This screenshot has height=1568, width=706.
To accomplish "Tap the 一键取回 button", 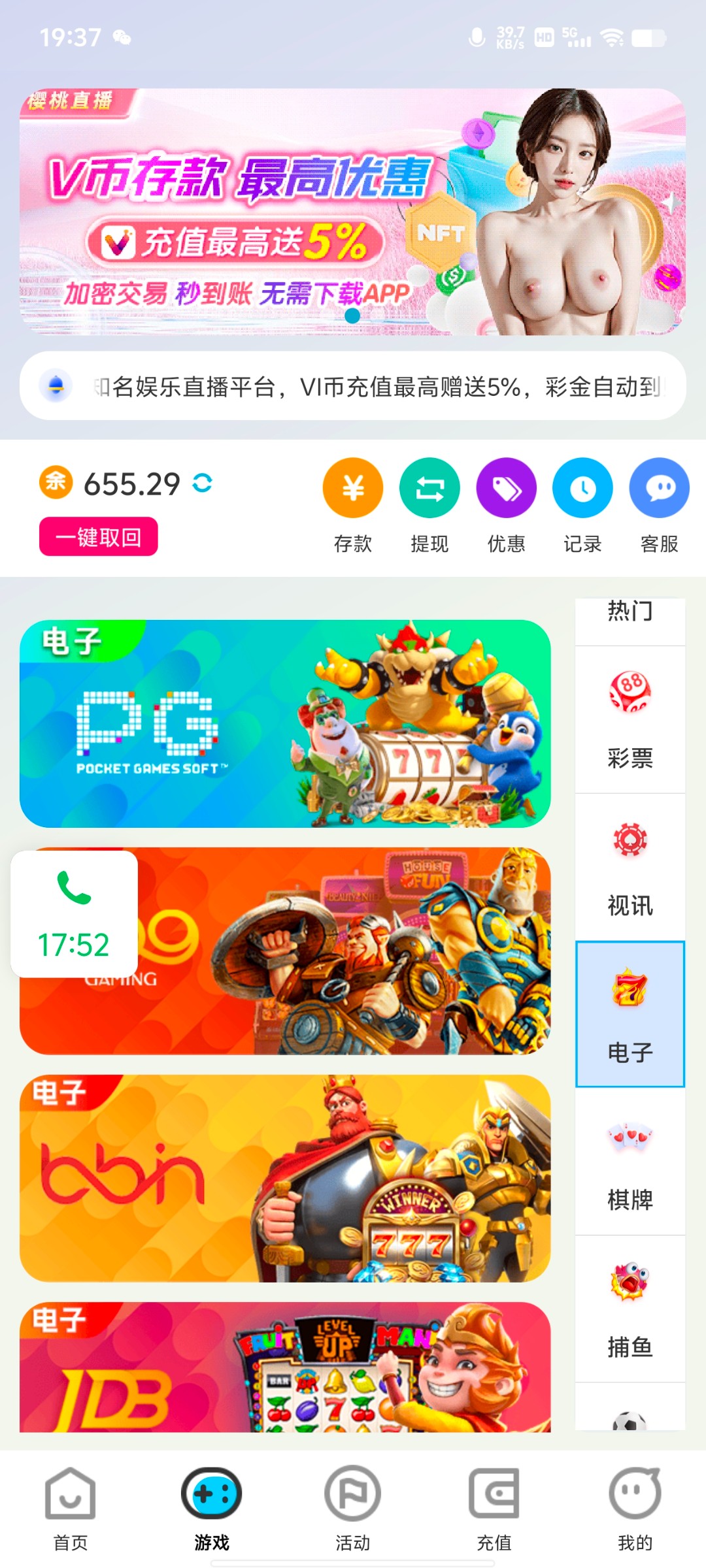I will point(99,537).
